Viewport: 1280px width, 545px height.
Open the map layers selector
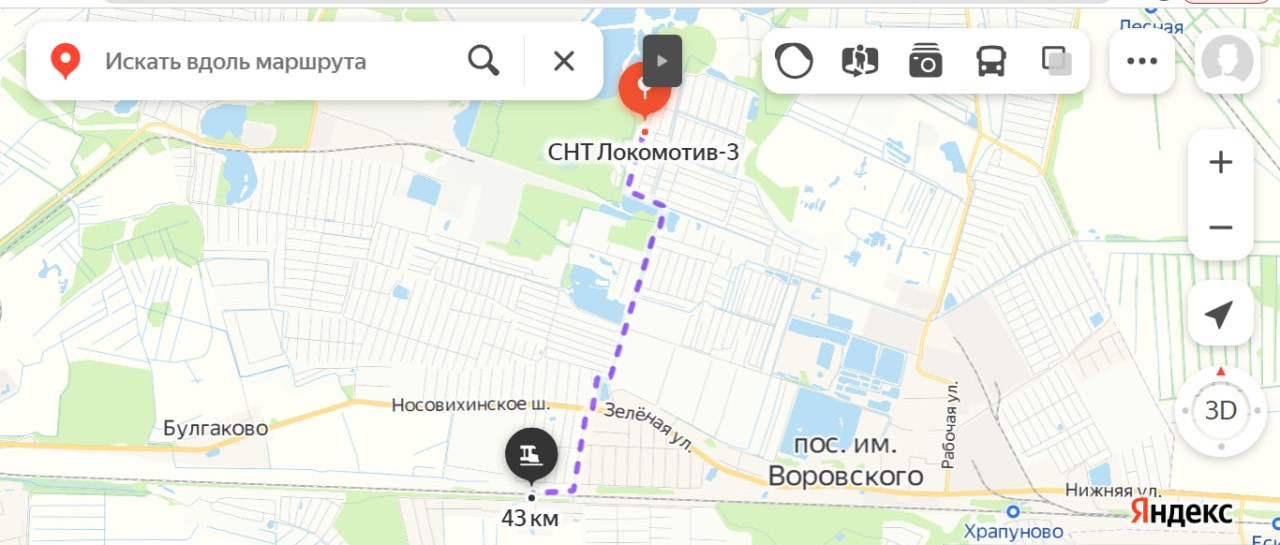tap(1057, 61)
